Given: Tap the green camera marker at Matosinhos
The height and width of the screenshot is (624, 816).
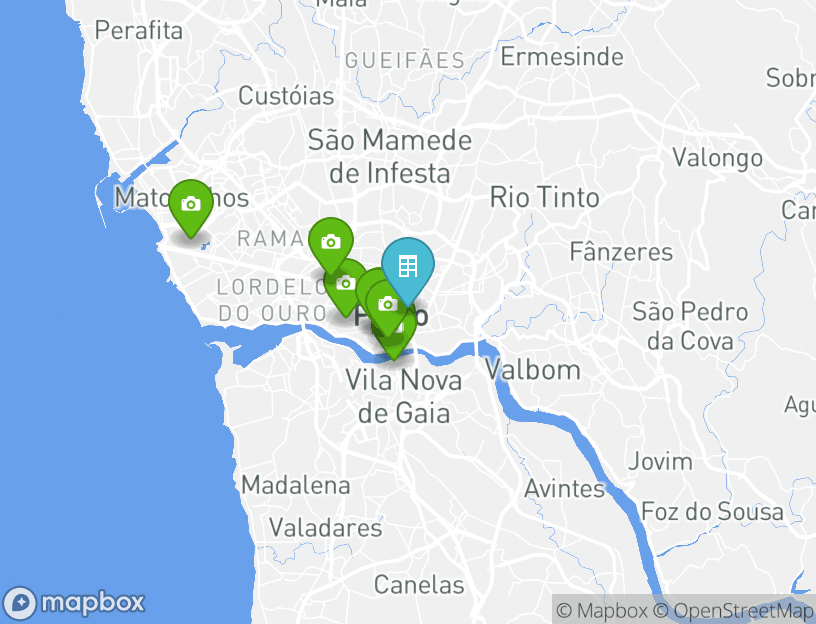Looking at the screenshot, I should [x=190, y=205].
